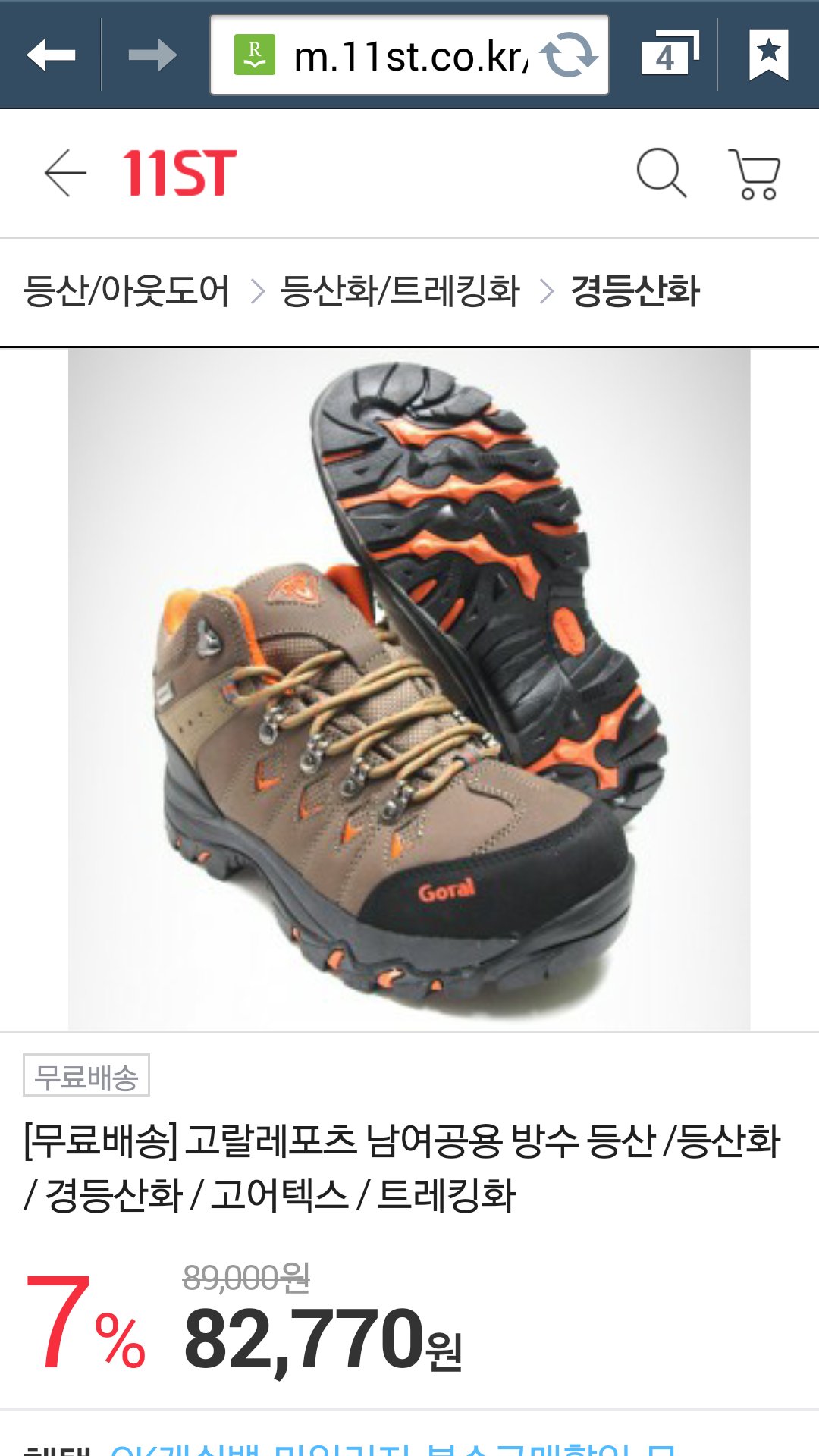Open the 등산/아웃도어 category
The width and height of the screenshot is (819, 1456).
tap(127, 290)
